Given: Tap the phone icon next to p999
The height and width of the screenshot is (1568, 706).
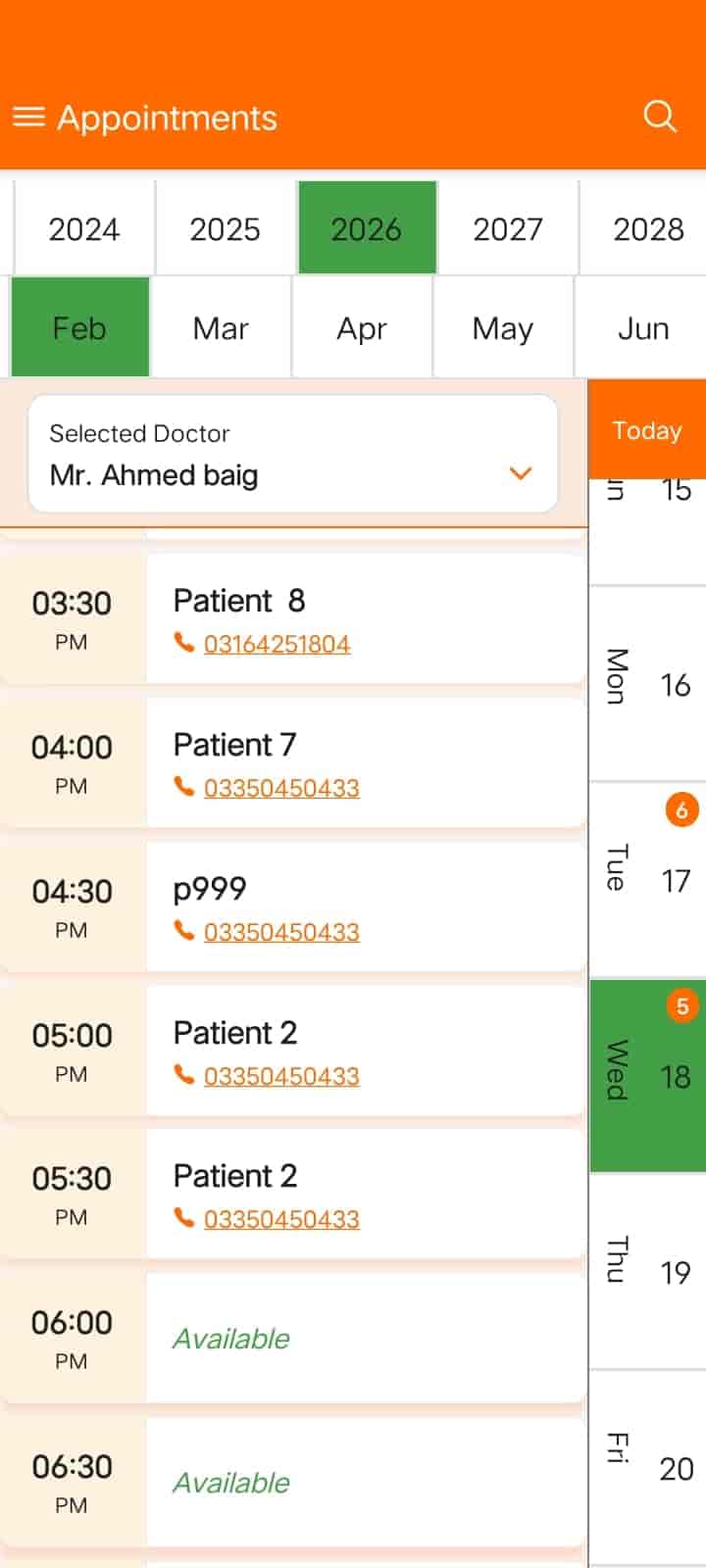Looking at the screenshot, I should pos(184,931).
